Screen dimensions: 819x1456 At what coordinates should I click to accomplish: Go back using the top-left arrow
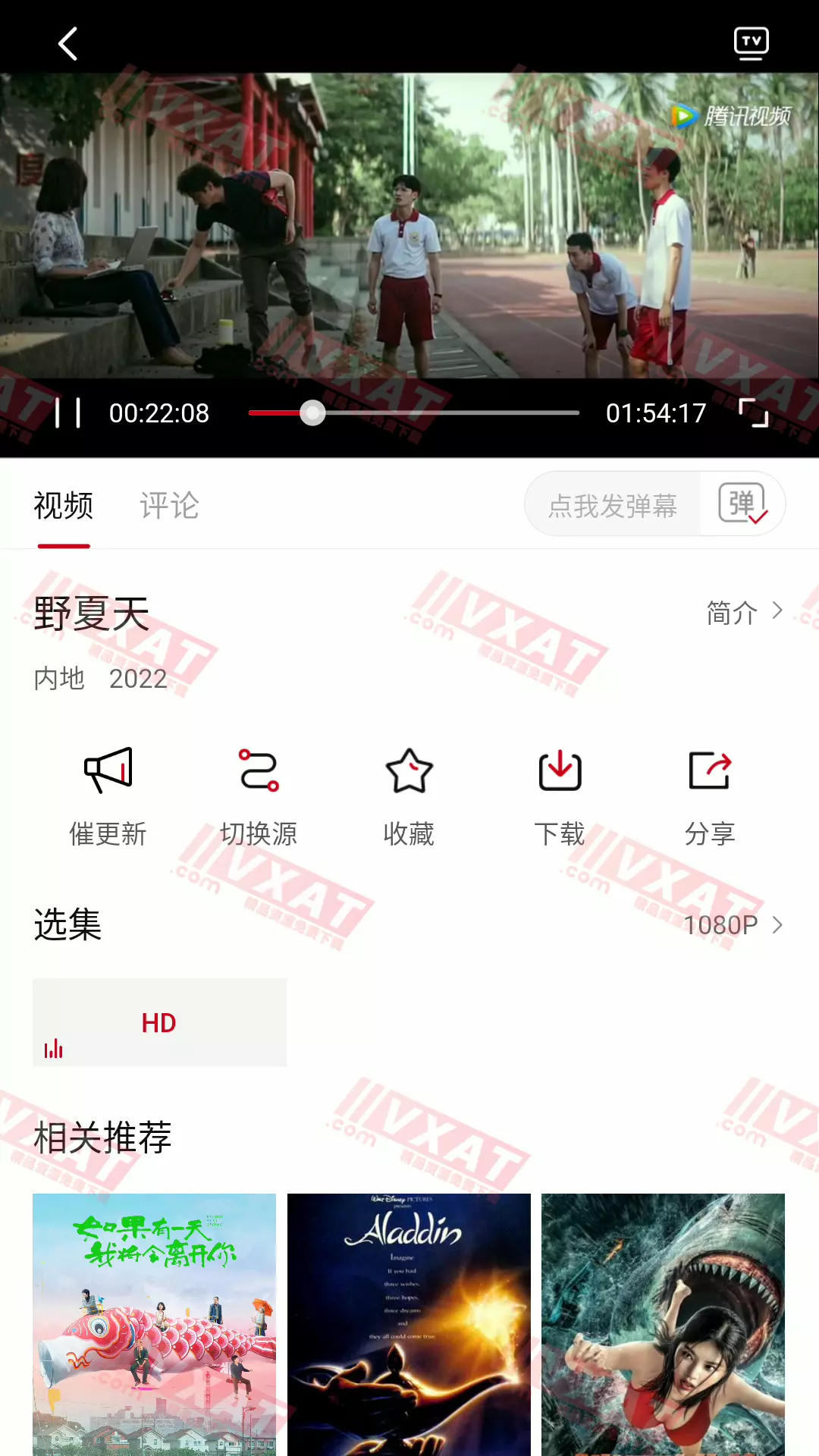[x=68, y=43]
